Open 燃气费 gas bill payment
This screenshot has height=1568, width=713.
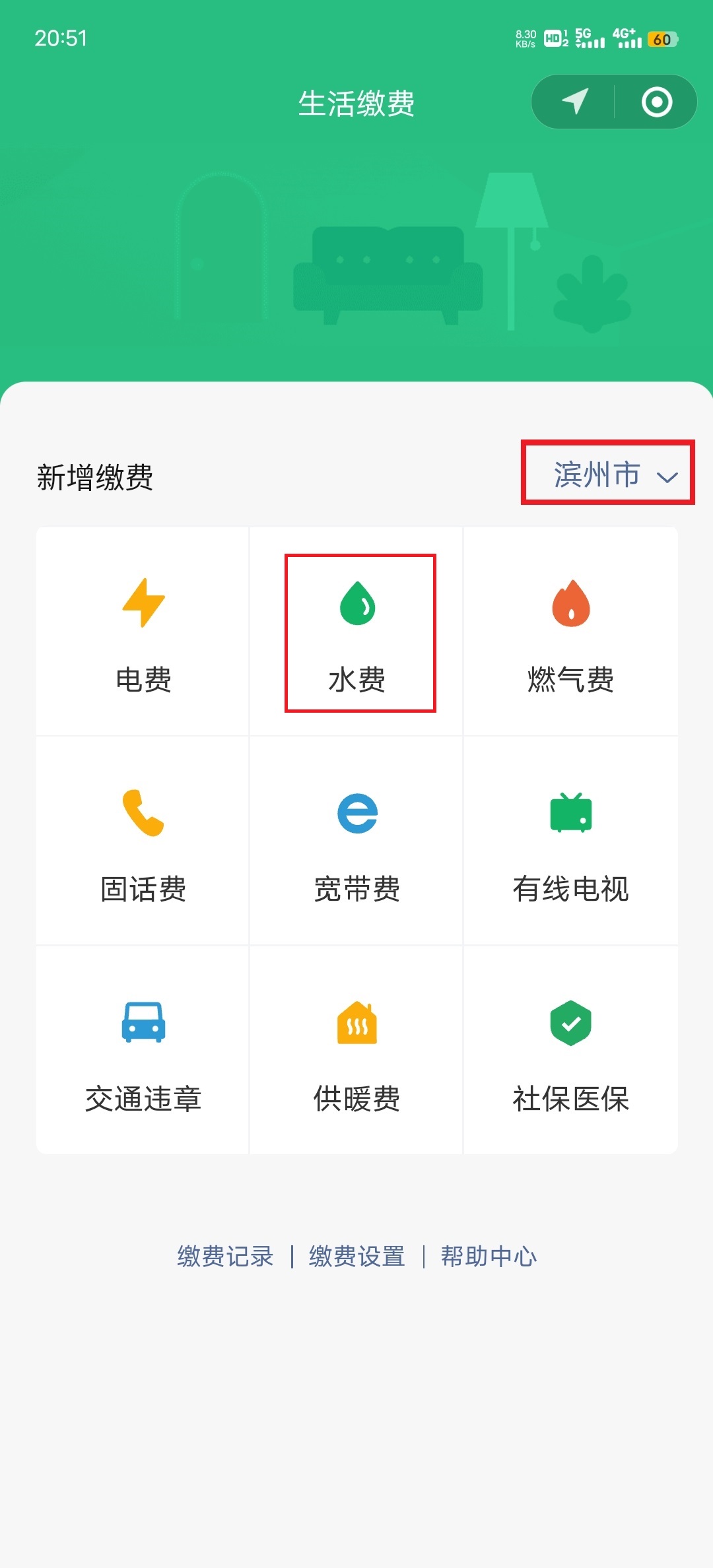(x=570, y=632)
